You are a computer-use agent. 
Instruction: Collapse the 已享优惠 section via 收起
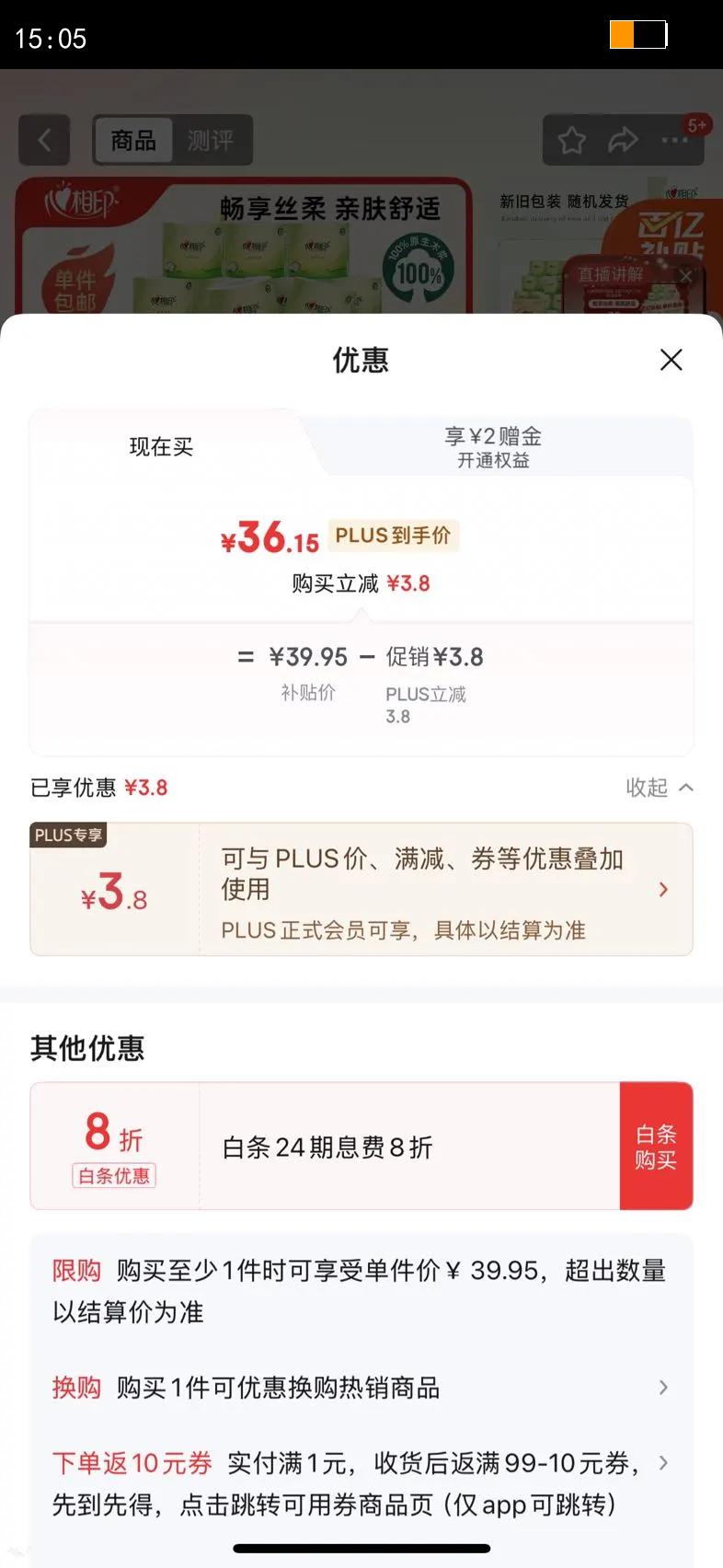pyautogui.click(x=659, y=788)
